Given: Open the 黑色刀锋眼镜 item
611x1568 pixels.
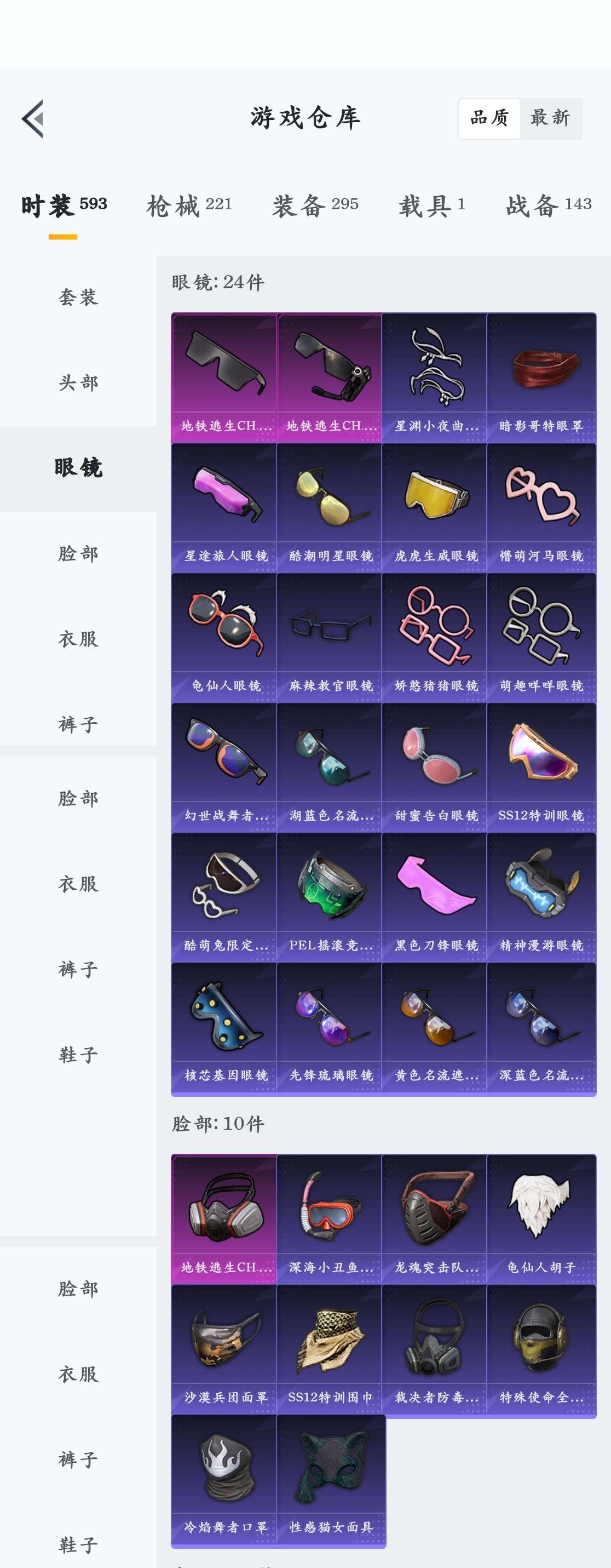Looking at the screenshot, I should tap(435, 897).
